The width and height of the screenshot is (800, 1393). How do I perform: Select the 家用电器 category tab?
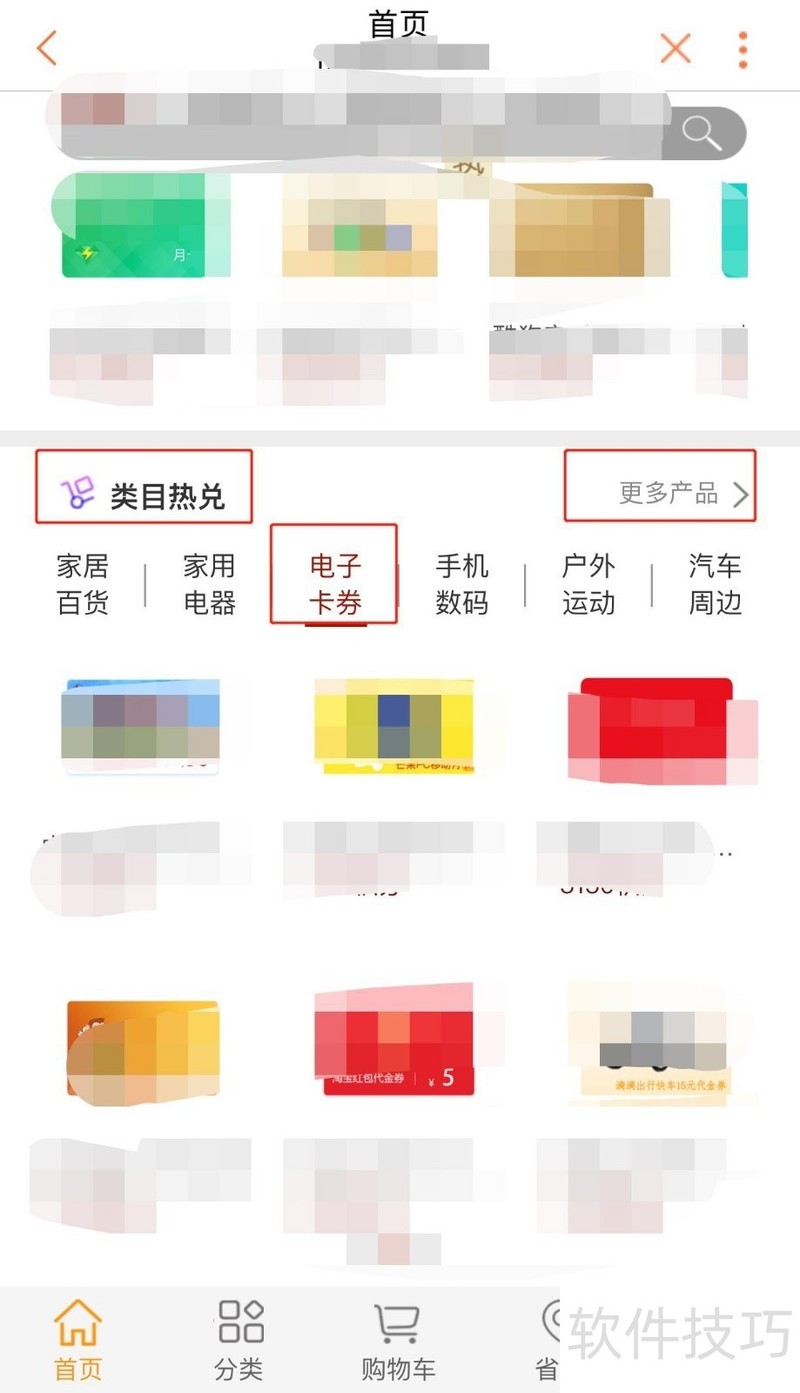pyautogui.click(x=209, y=585)
